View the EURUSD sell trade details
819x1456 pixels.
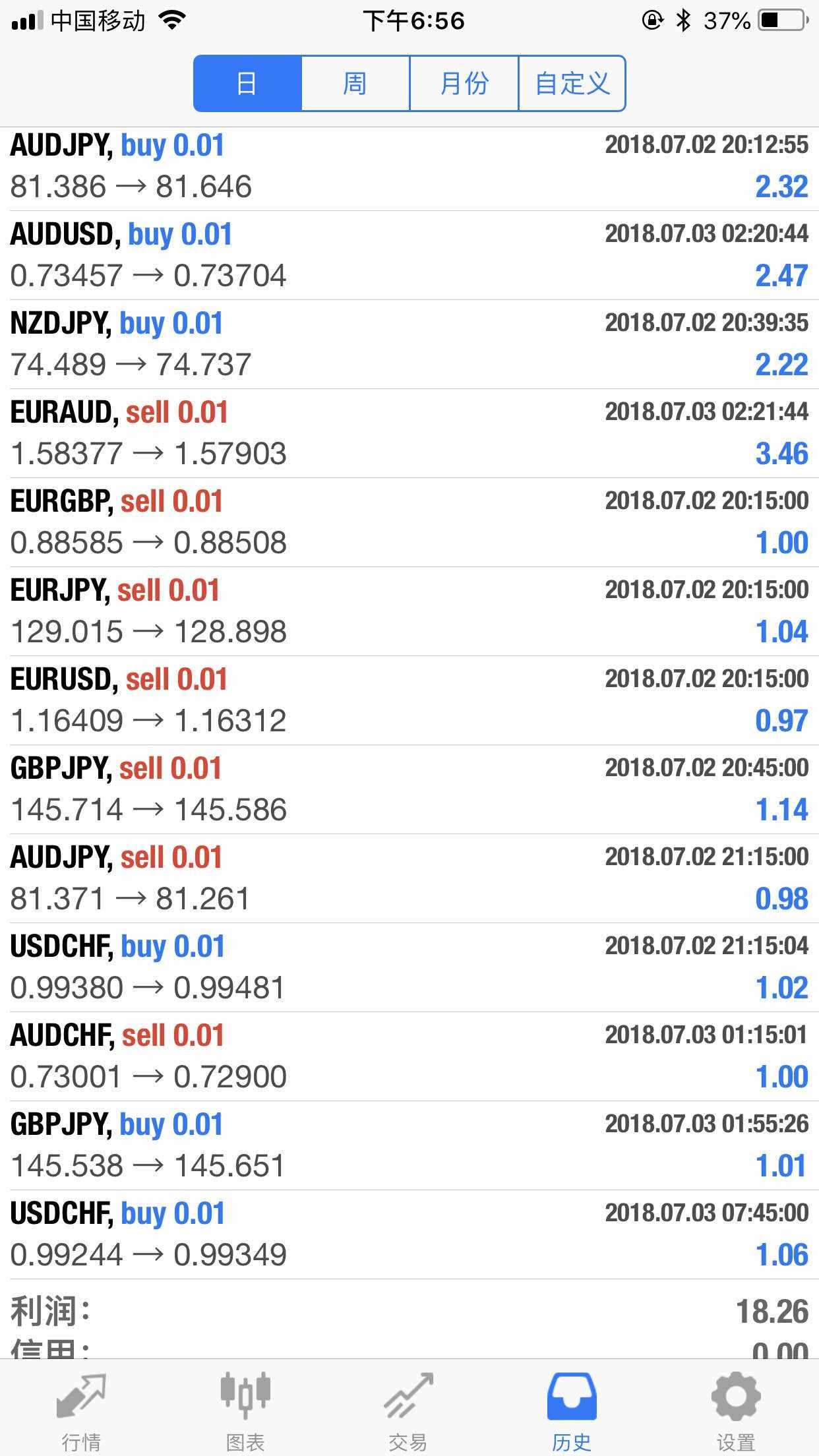409,700
